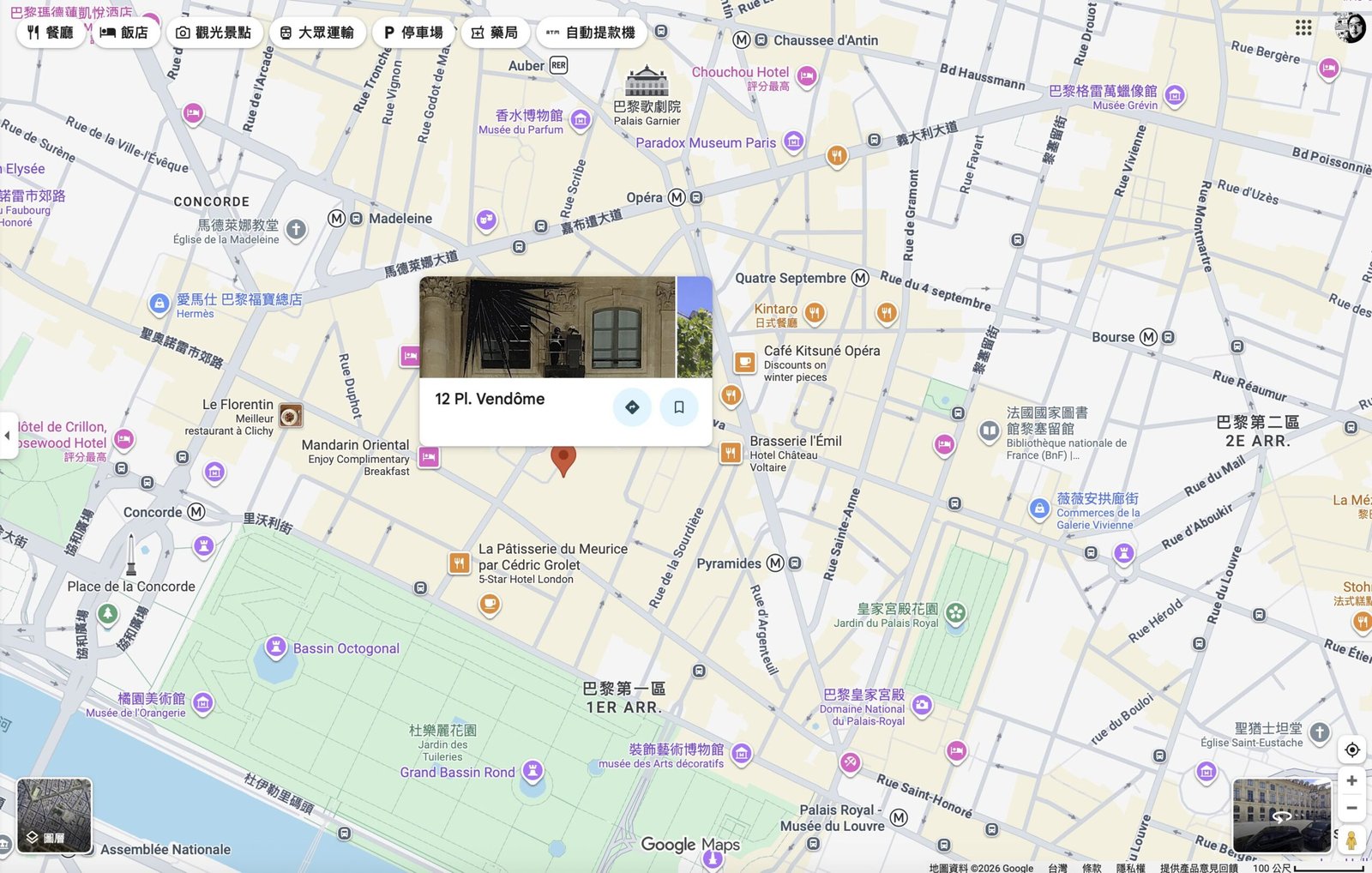Select the 大眾運輸 transit chip
Viewport: 1372px width, 873px height.
pos(316,33)
